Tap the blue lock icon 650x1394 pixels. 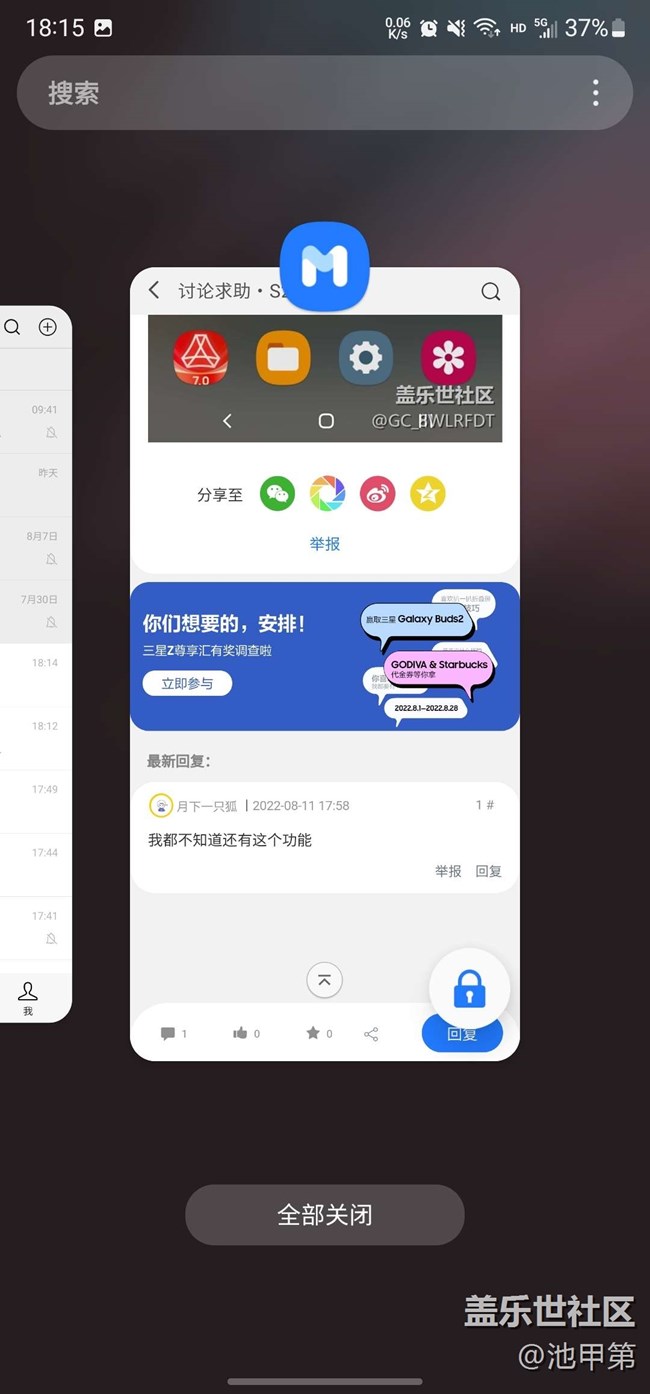pyautogui.click(x=469, y=991)
